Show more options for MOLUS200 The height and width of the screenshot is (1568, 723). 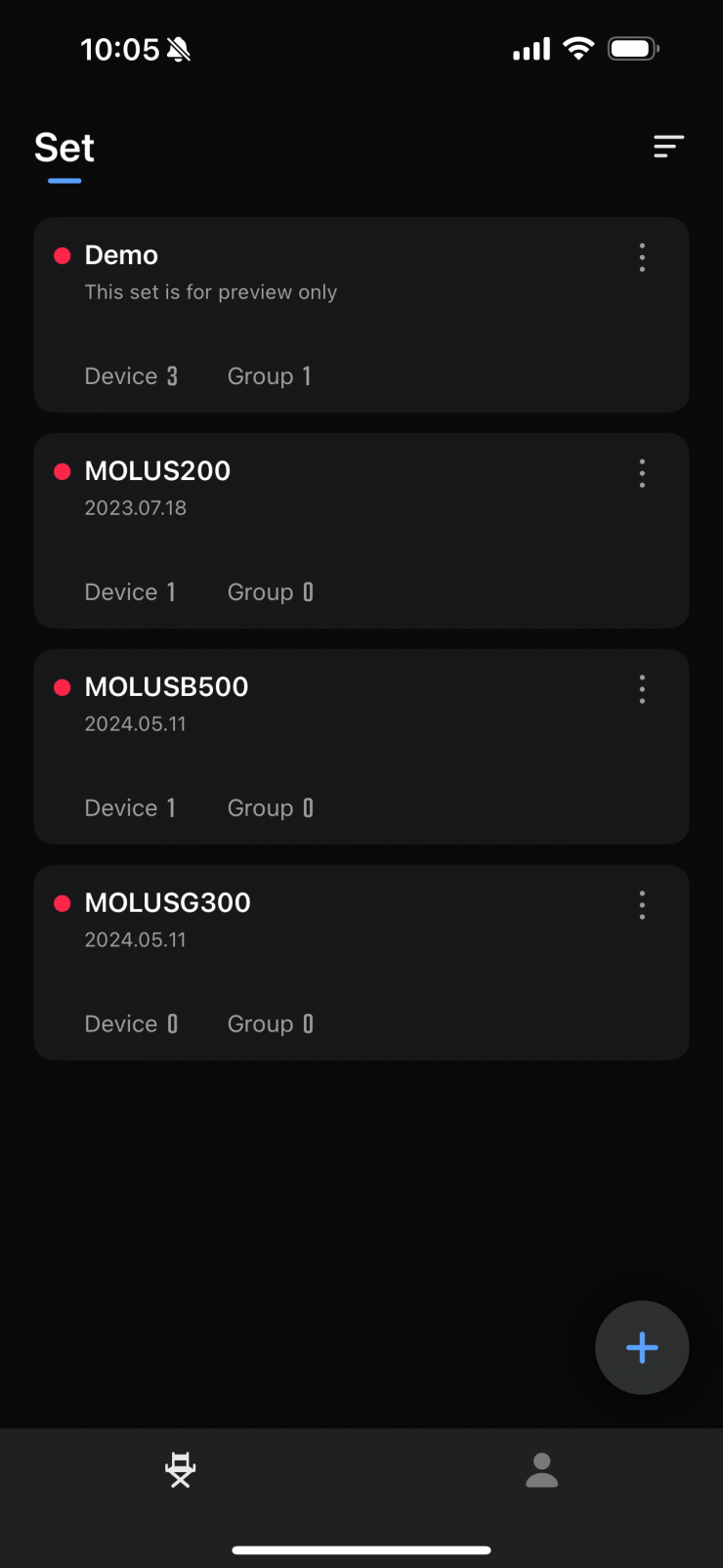tap(642, 473)
